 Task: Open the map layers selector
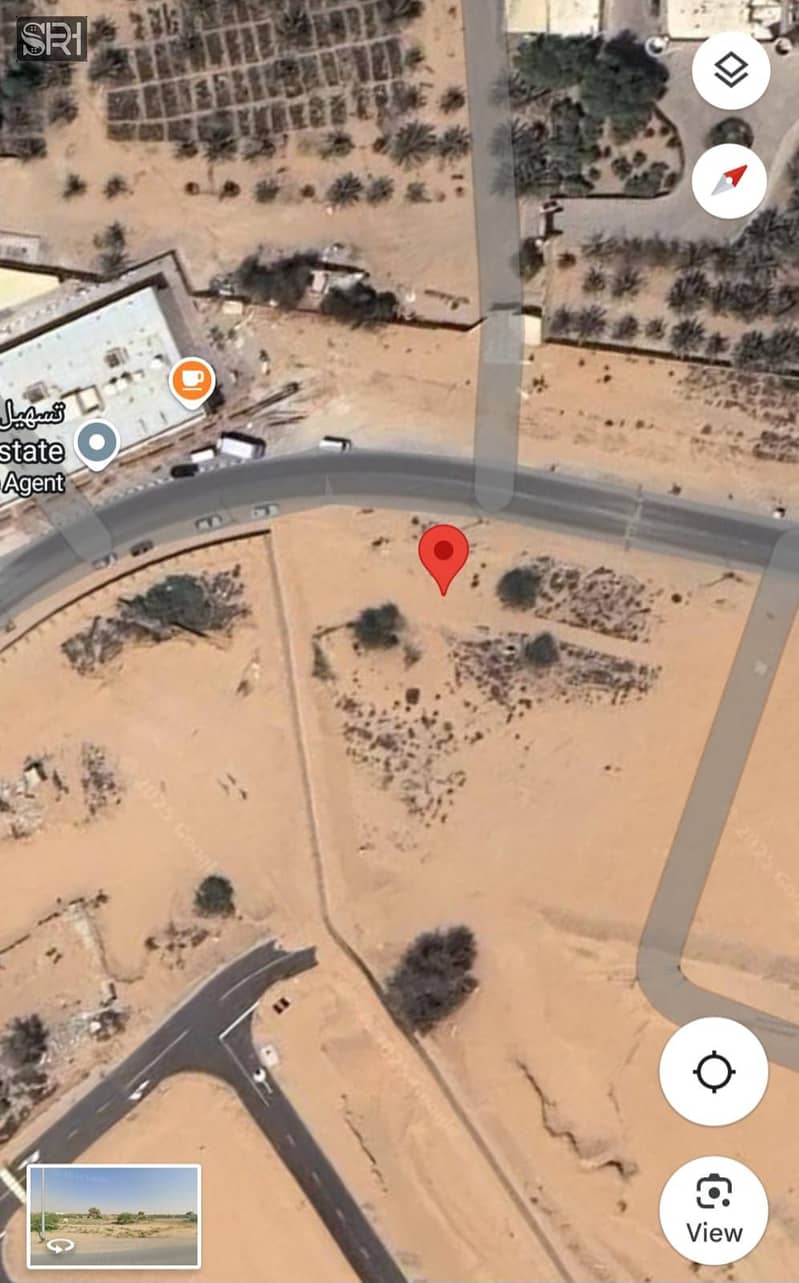tap(730, 71)
